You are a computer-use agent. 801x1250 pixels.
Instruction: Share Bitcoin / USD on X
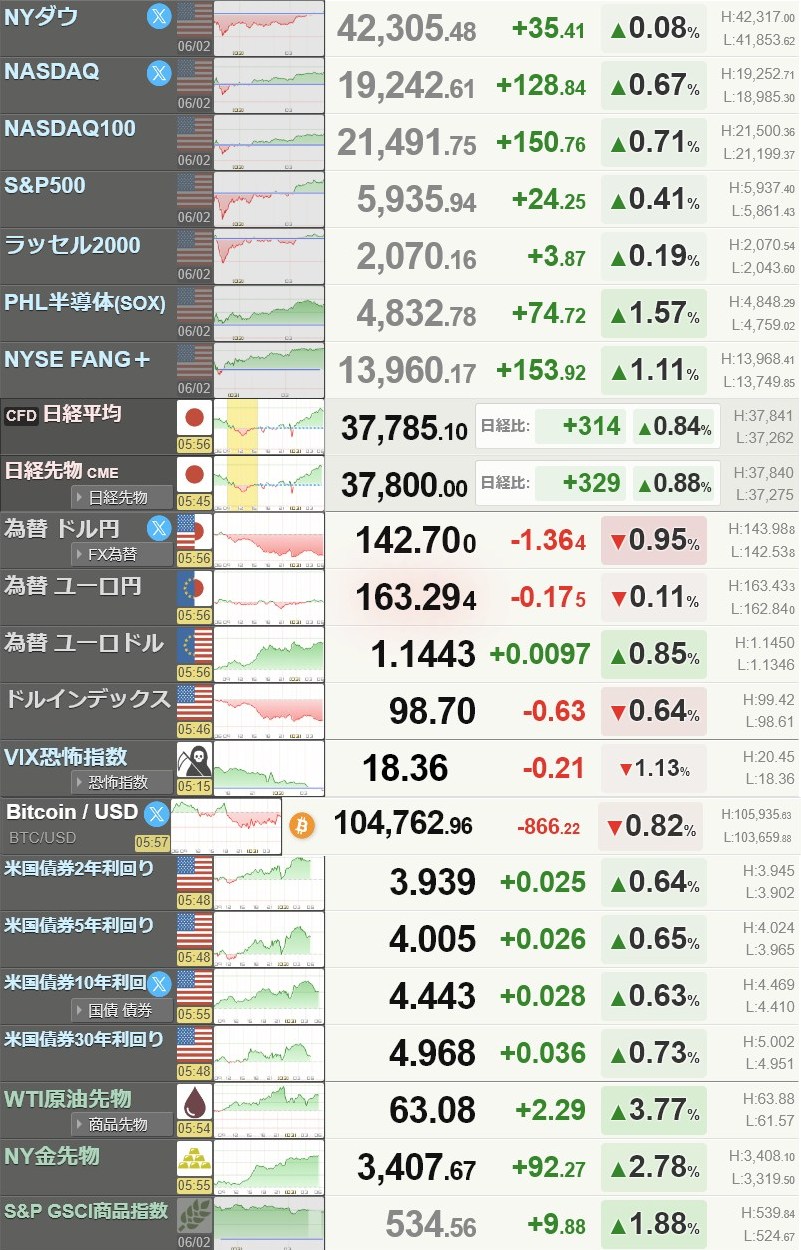pos(155,812)
